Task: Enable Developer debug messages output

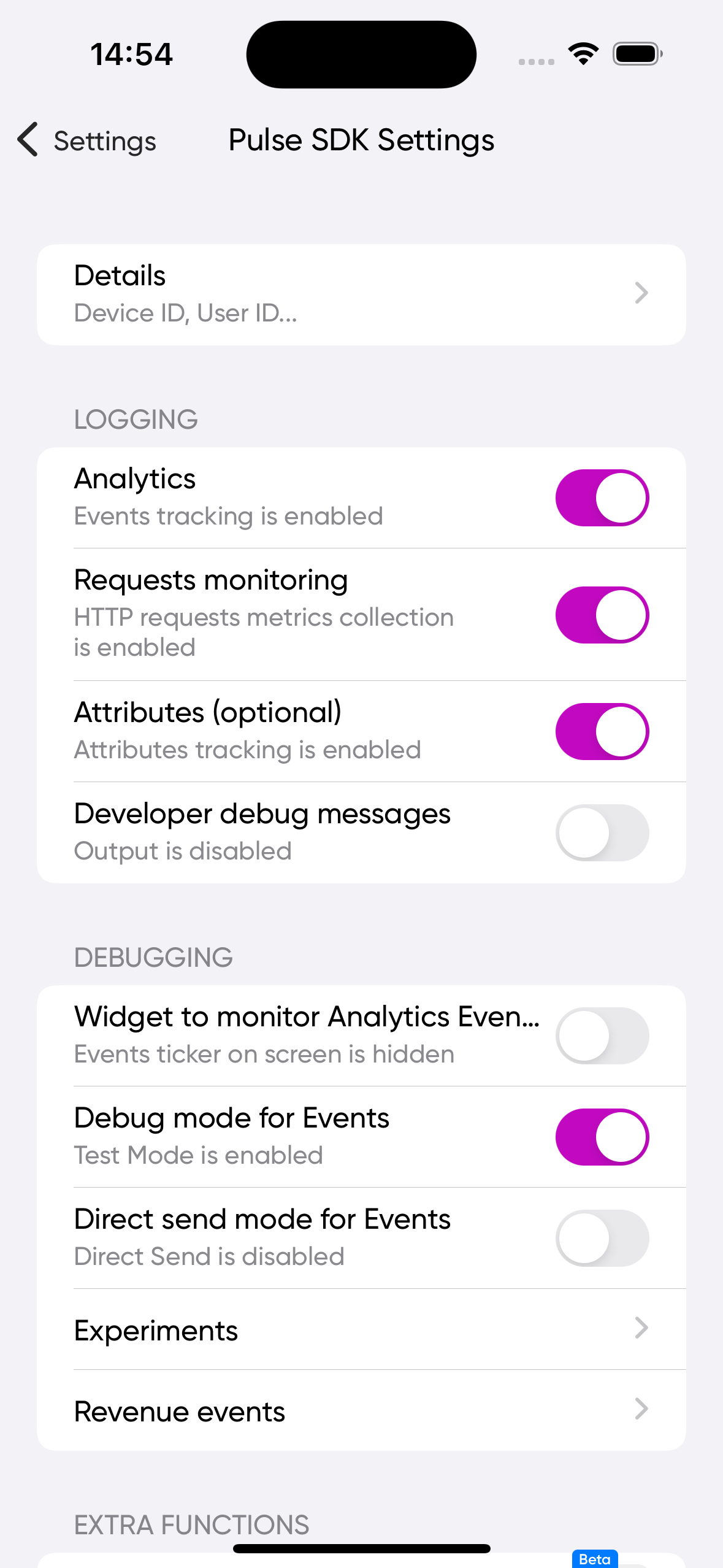Action: point(602,831)
